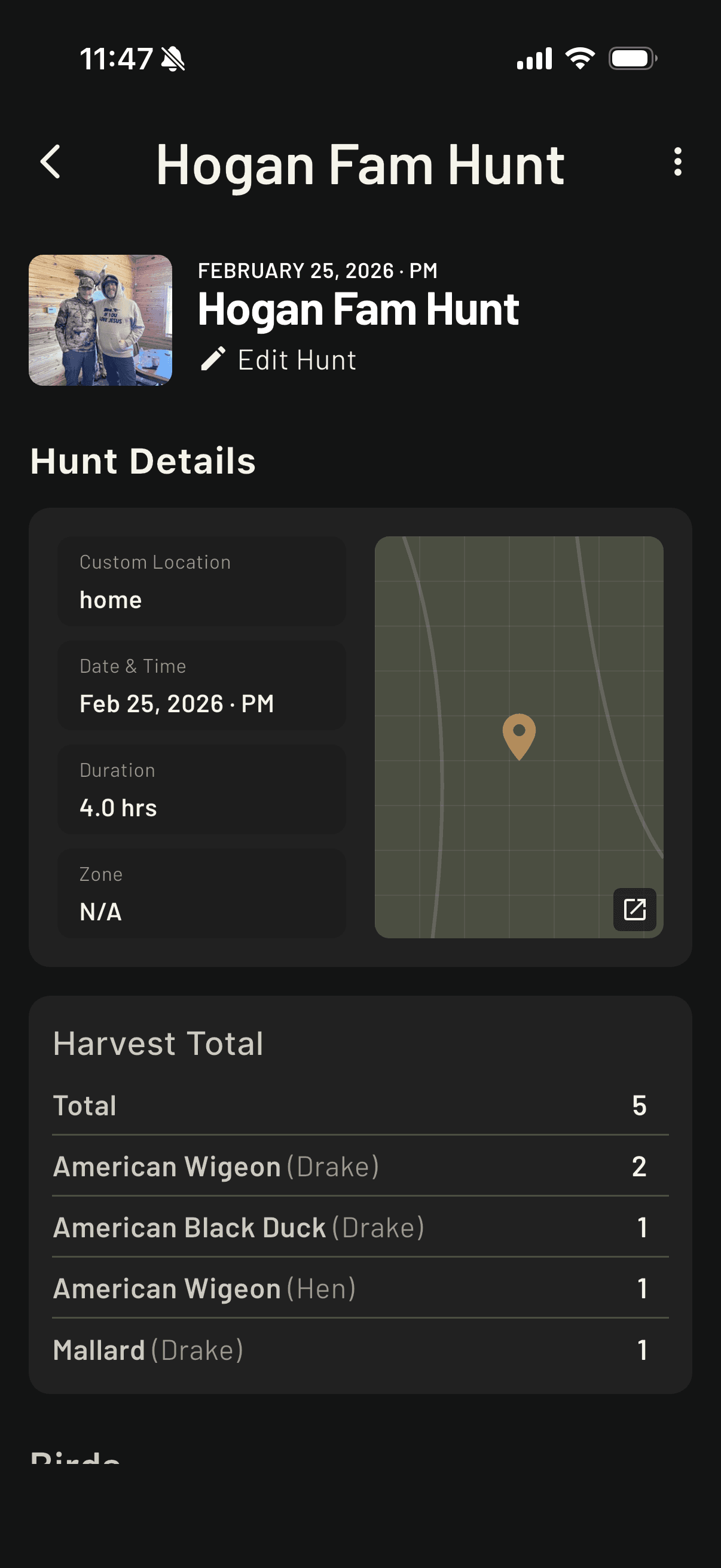721x1568 pixels.
Task: Open the hunt photo thumbnail
Action: coord(100,321)
